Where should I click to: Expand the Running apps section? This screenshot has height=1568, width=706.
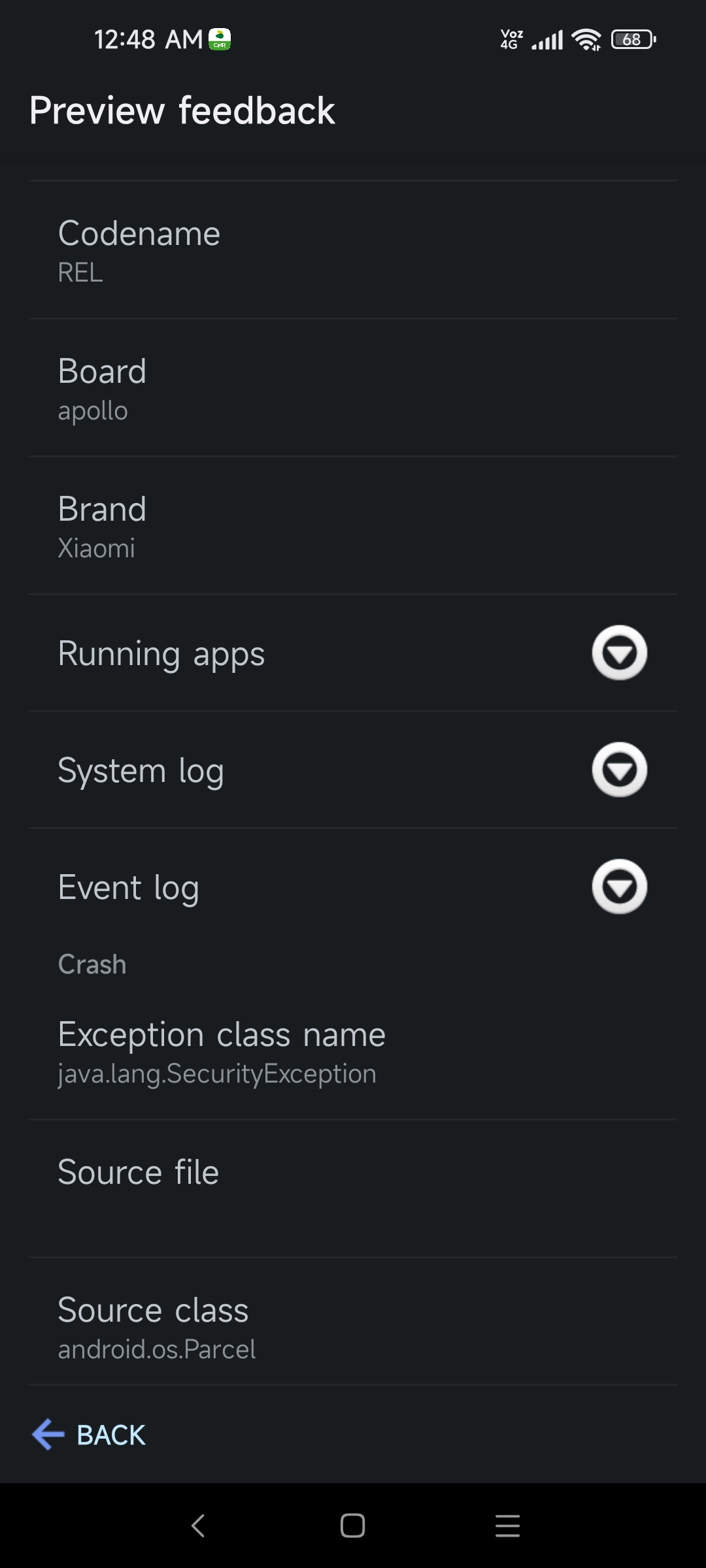point(619,653)
